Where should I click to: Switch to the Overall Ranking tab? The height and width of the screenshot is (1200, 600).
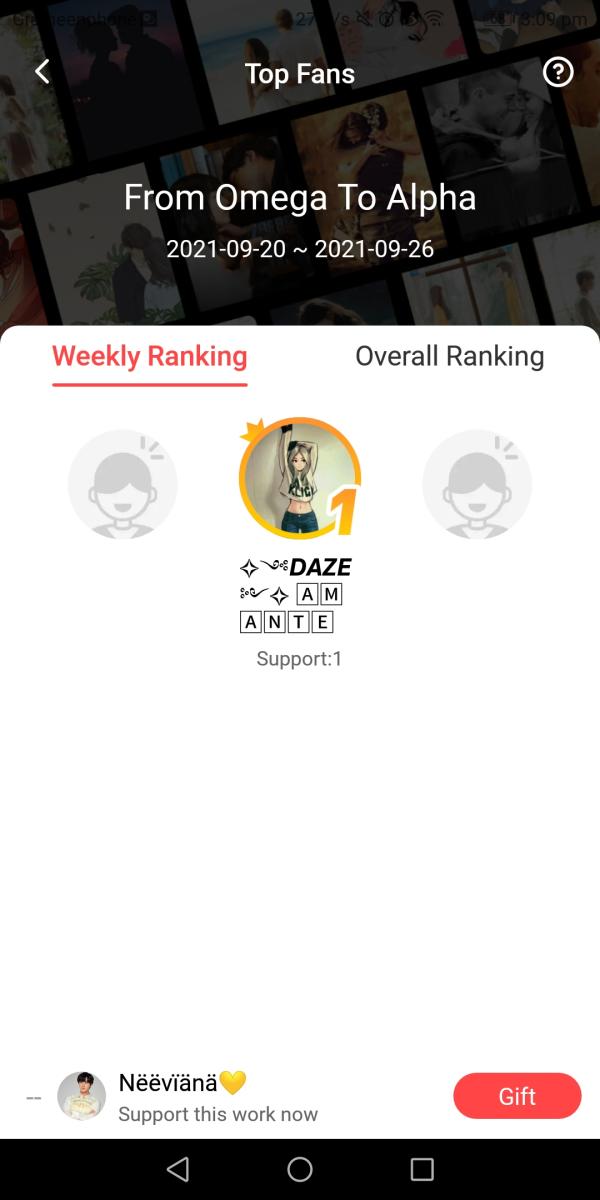[449, 356]
